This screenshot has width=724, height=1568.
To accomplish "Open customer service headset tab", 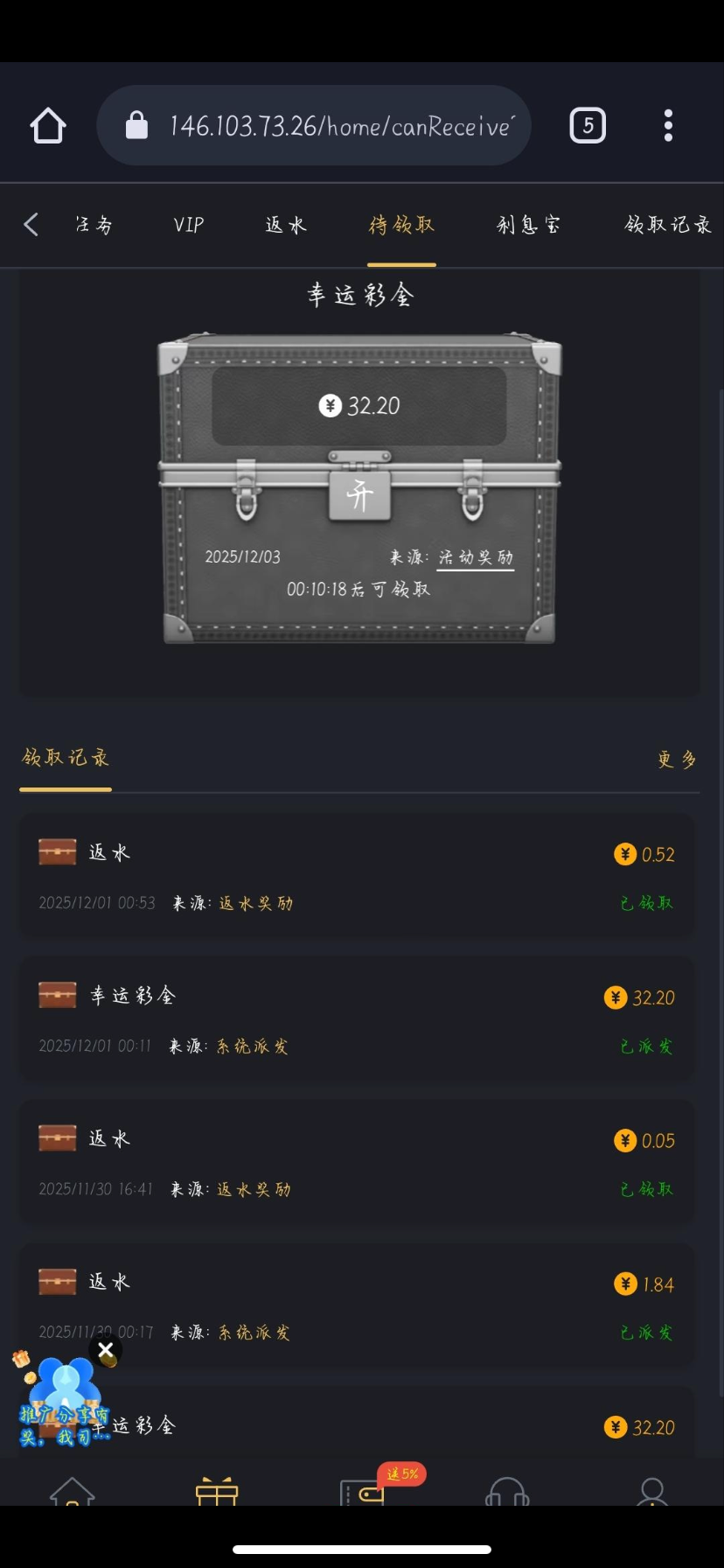I will (507, 1491).
